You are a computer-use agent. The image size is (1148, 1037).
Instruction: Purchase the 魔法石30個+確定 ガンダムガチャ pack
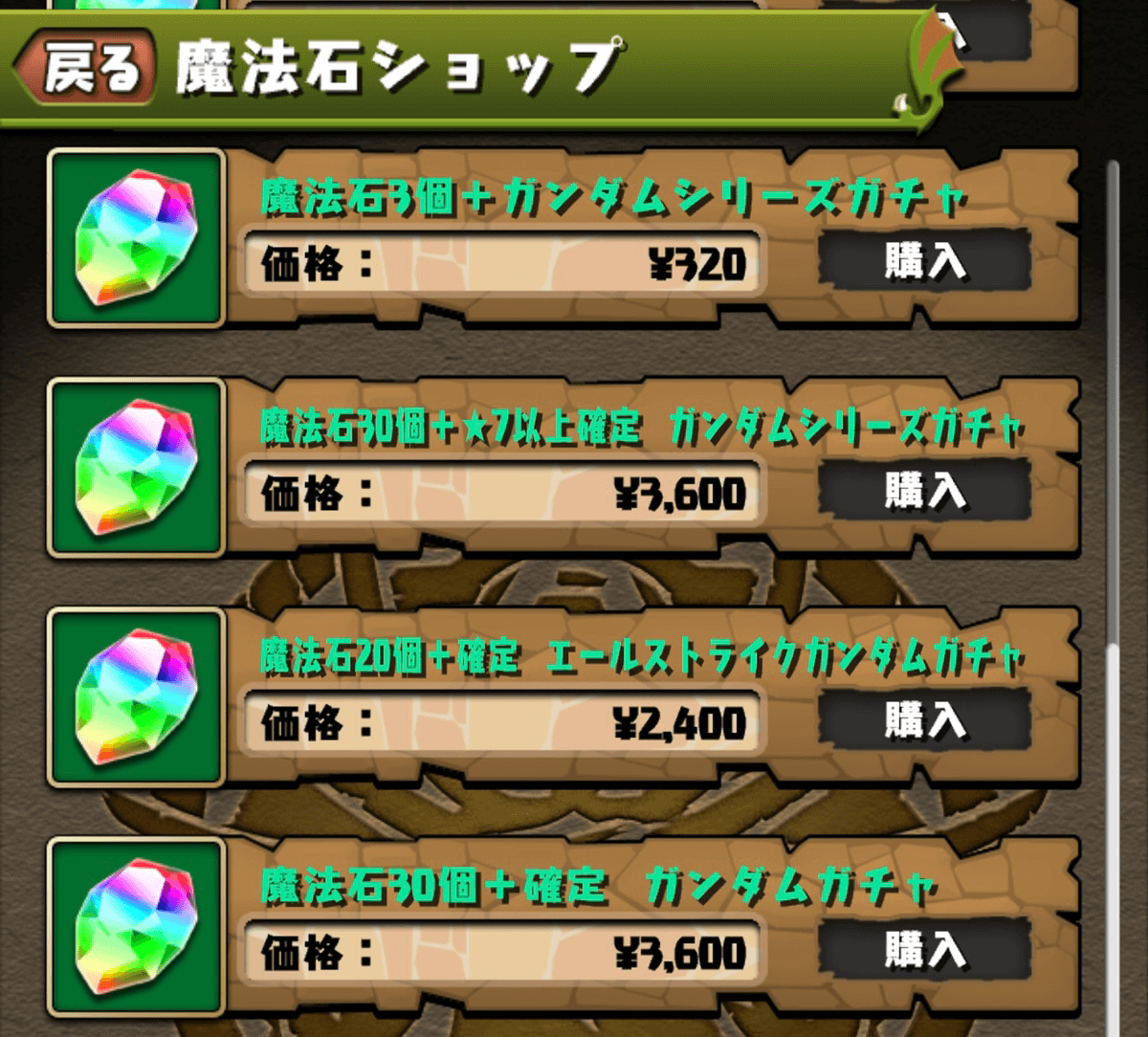pyautogui.click(x=924, y=950)
